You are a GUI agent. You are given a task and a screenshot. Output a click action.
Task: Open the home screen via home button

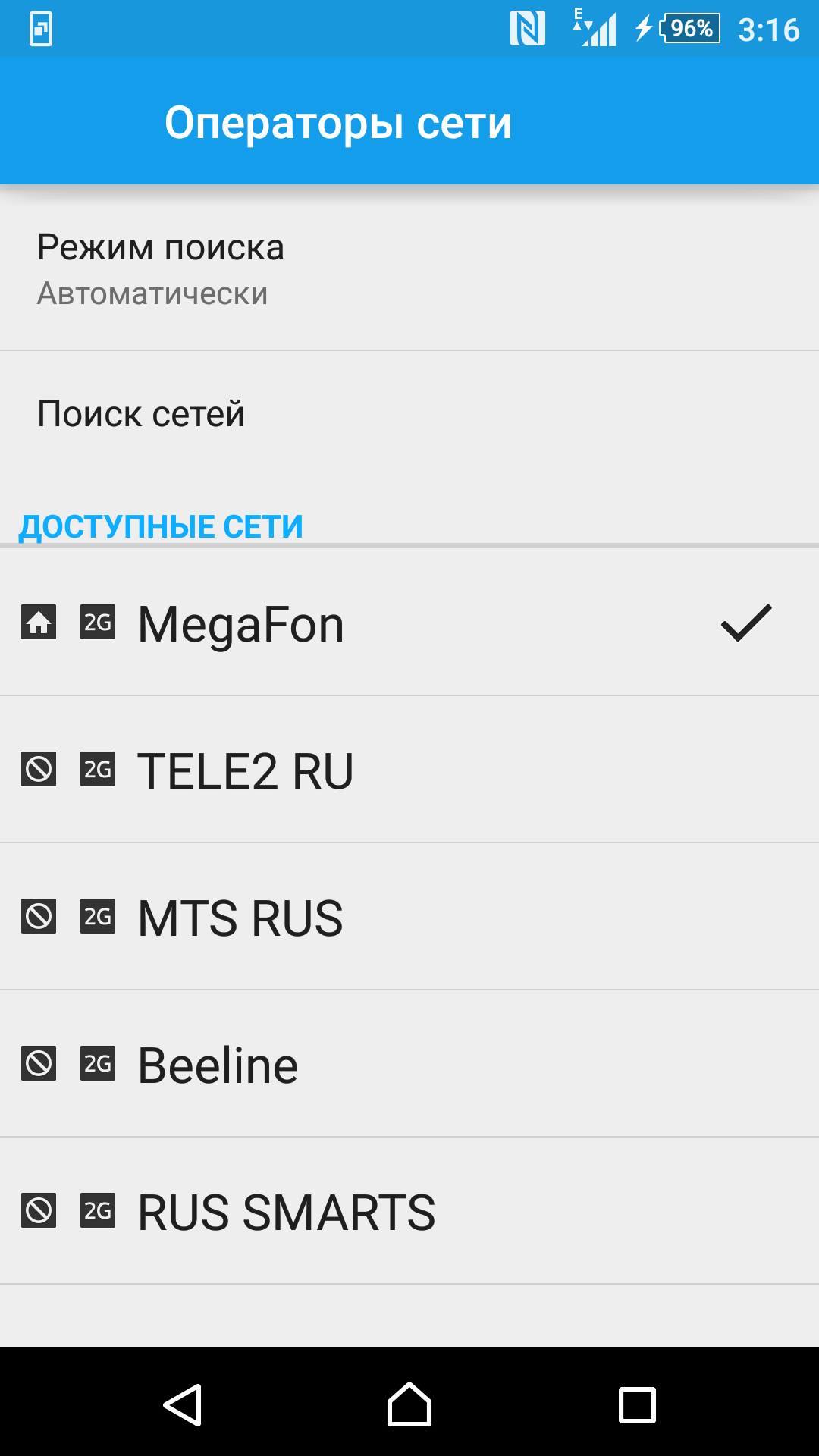tap(409, 1404)
